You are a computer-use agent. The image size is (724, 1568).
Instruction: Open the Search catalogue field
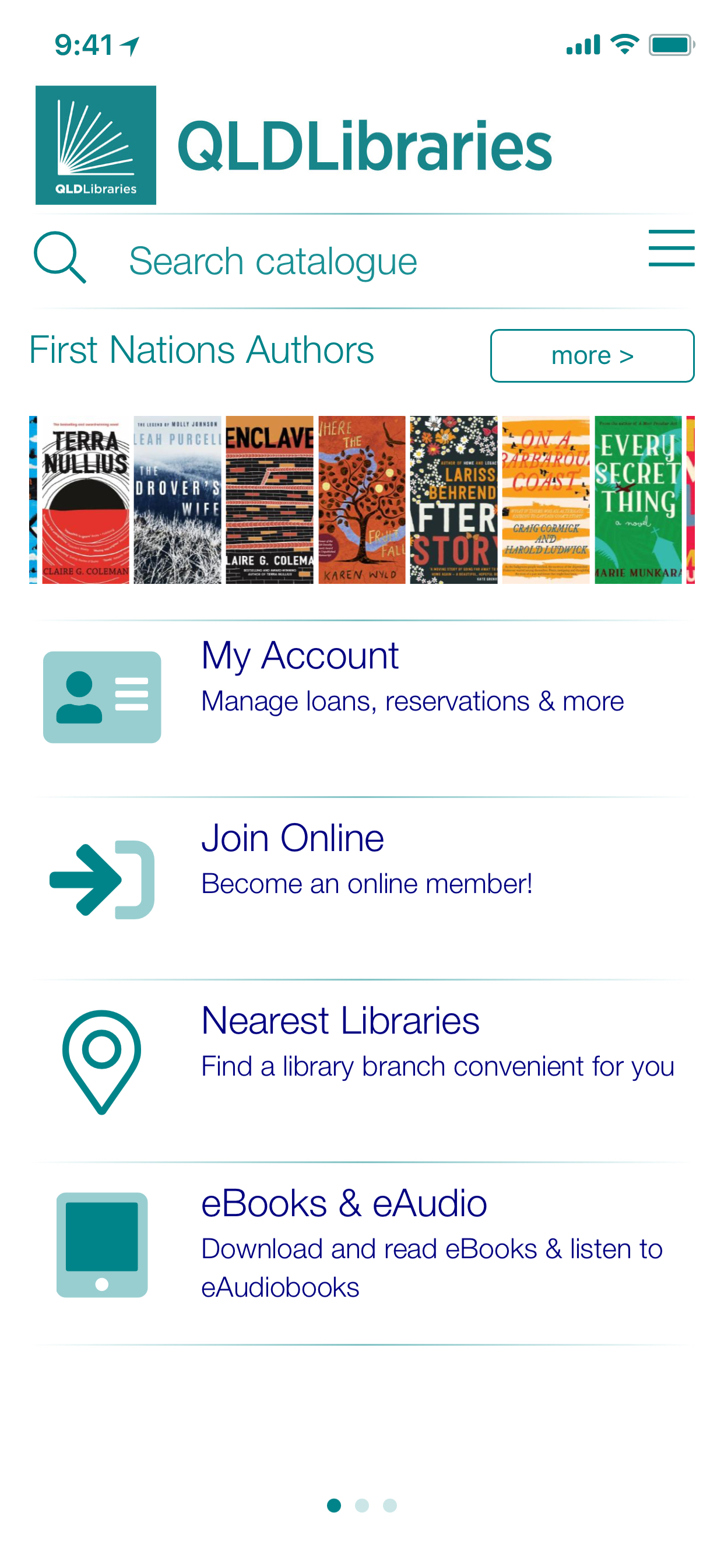pyautogui.click(x=273, y=262)
